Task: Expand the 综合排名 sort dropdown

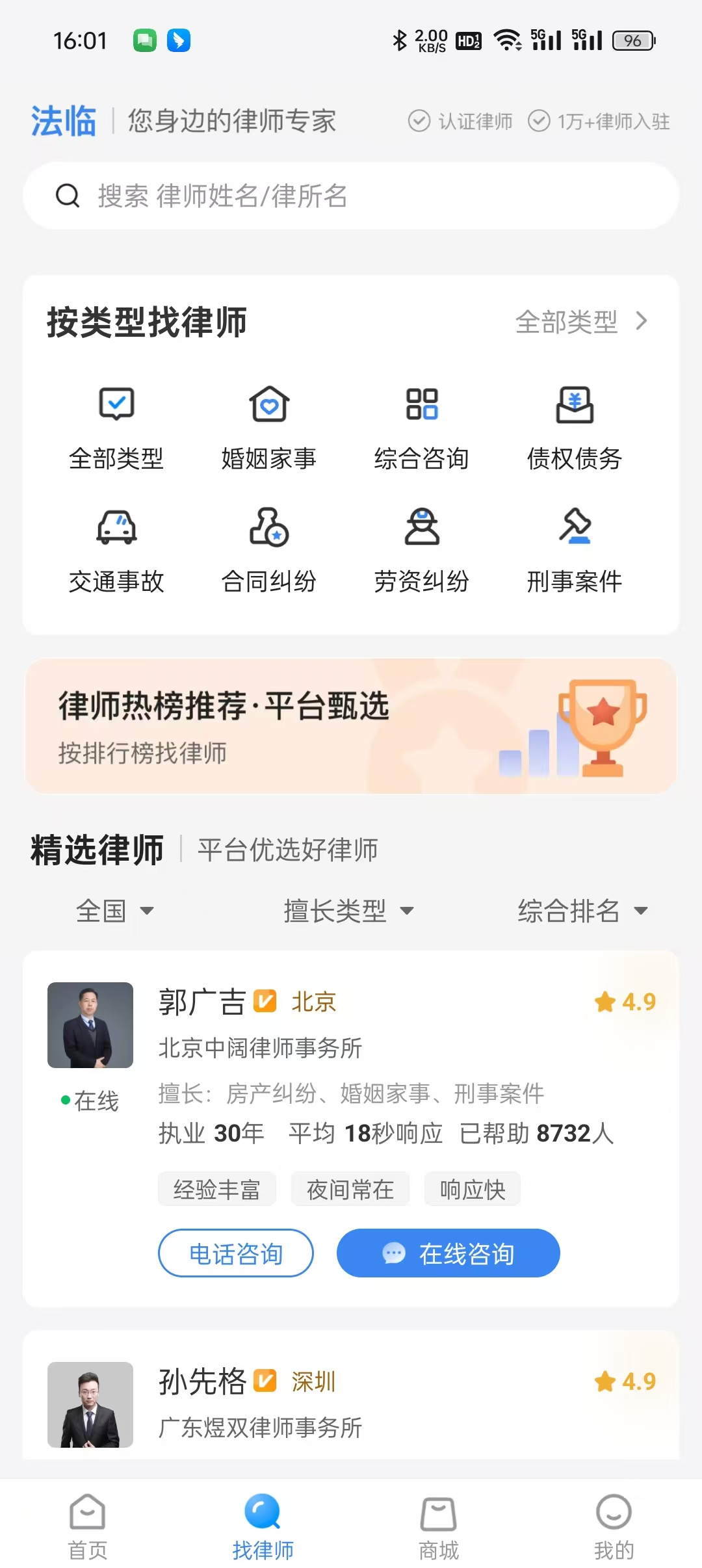Action: 582,911
